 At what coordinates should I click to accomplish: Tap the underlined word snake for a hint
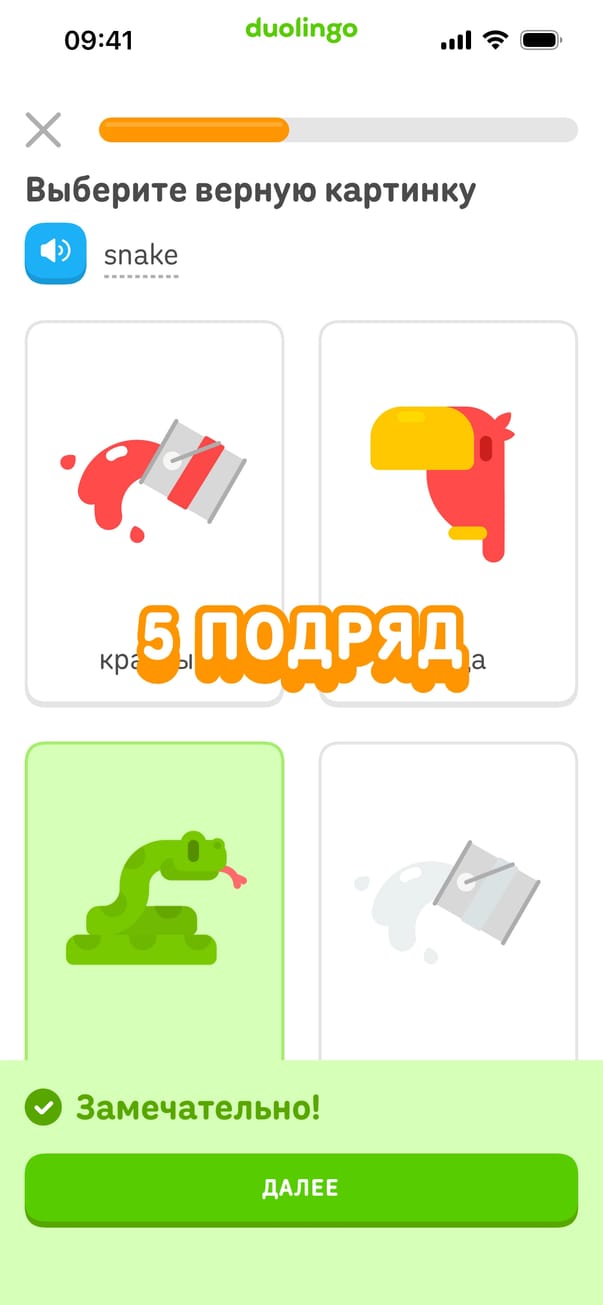[141, 256]
